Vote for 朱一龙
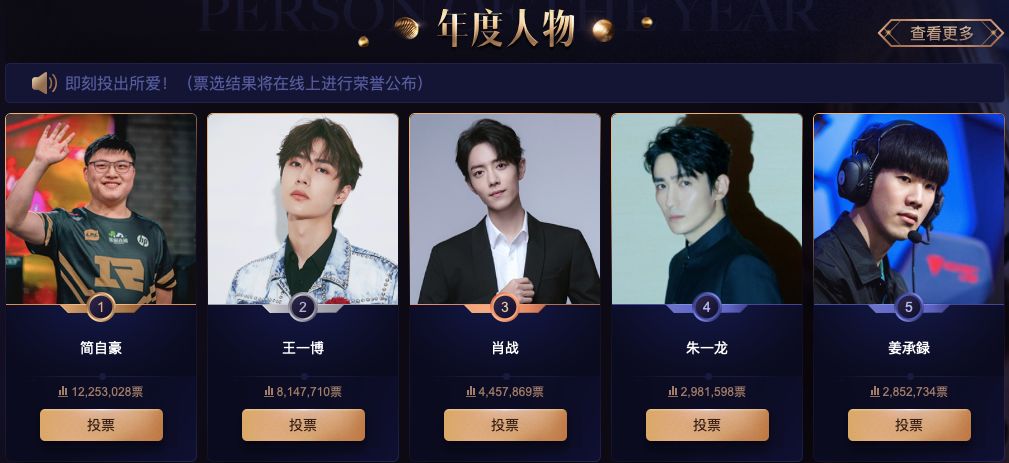The image size is (1009, 463). (707, 425)
